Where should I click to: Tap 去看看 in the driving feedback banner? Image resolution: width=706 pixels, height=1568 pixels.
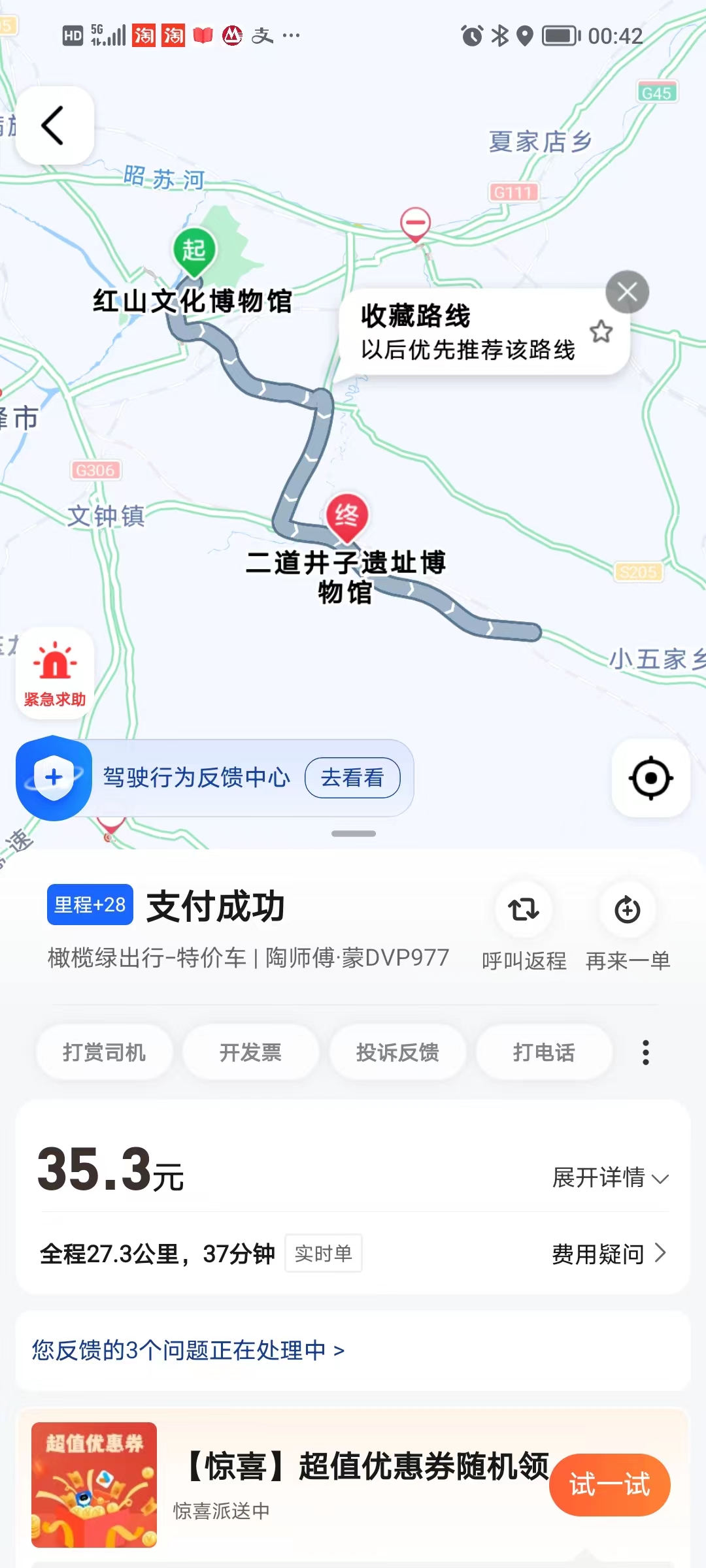(x=352, y=777)
